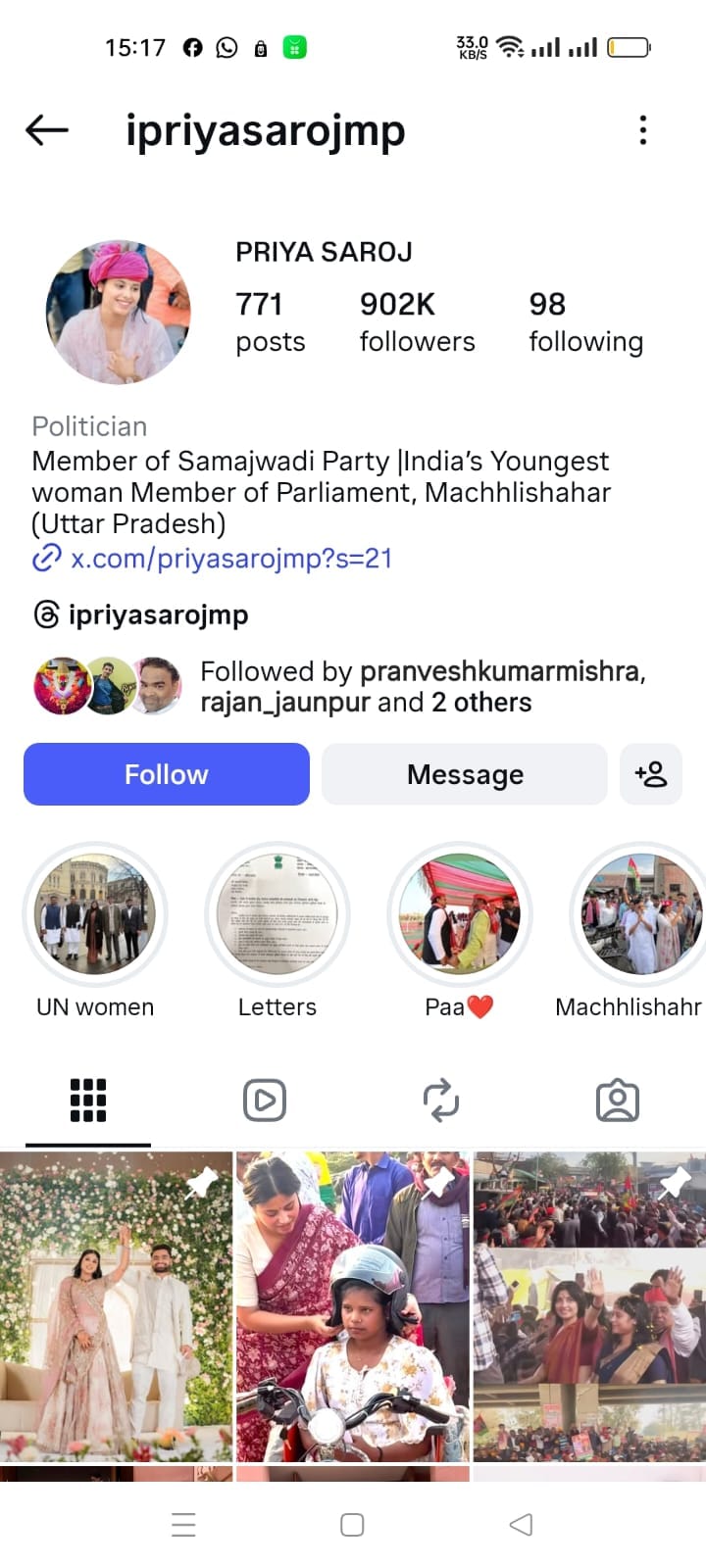Show the 98 following list
Image resolution: width=706 pixels, height=1568 pixels.
pyautogui.click(x=585, y=321)
